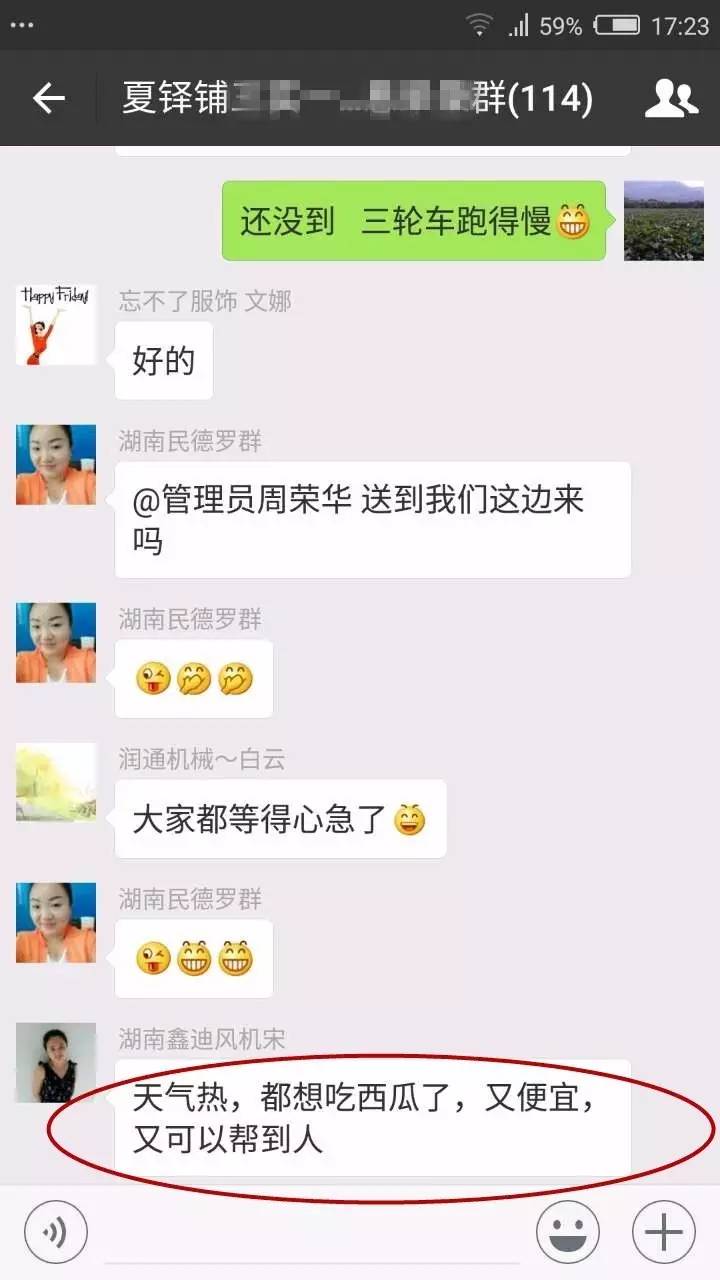Open 忘不了服饰 文娜's profile avatar
The image size is (720, 1280).
pos(56,324)
